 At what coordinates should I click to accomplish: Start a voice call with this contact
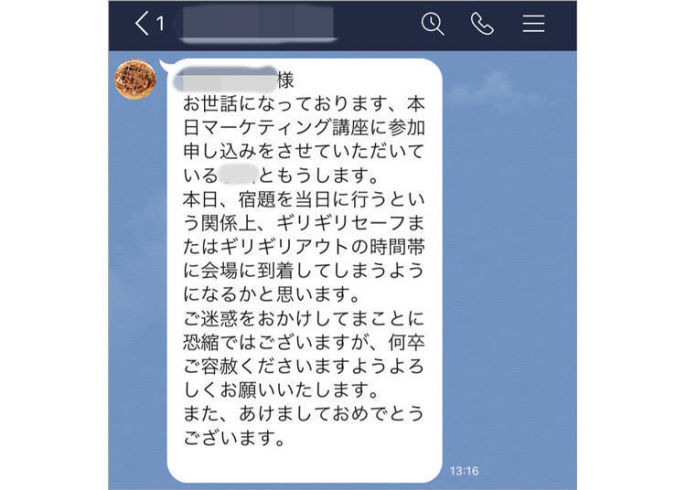coord(483,24)
